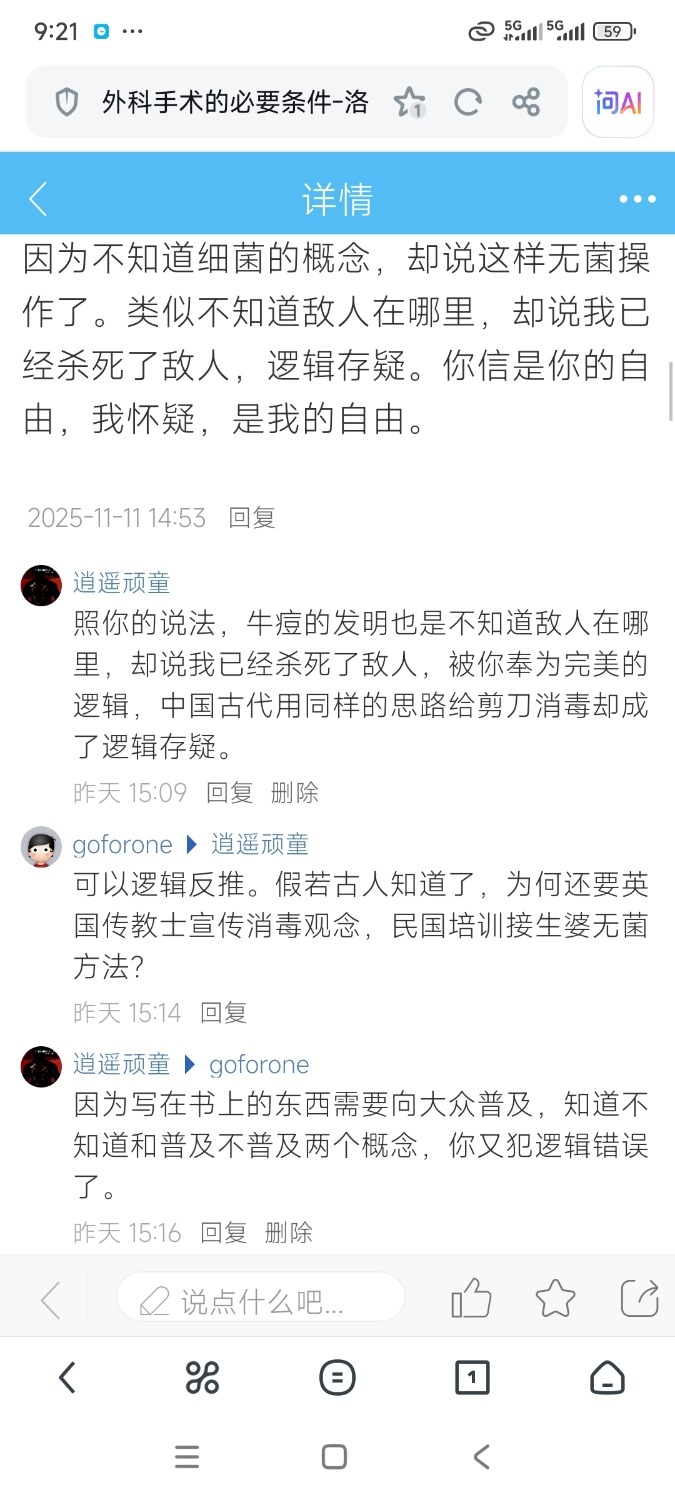This screenshot has width=675, height=1500.
Task: Delete the 昨天 15:16 comment
Action: (288, 1233)
